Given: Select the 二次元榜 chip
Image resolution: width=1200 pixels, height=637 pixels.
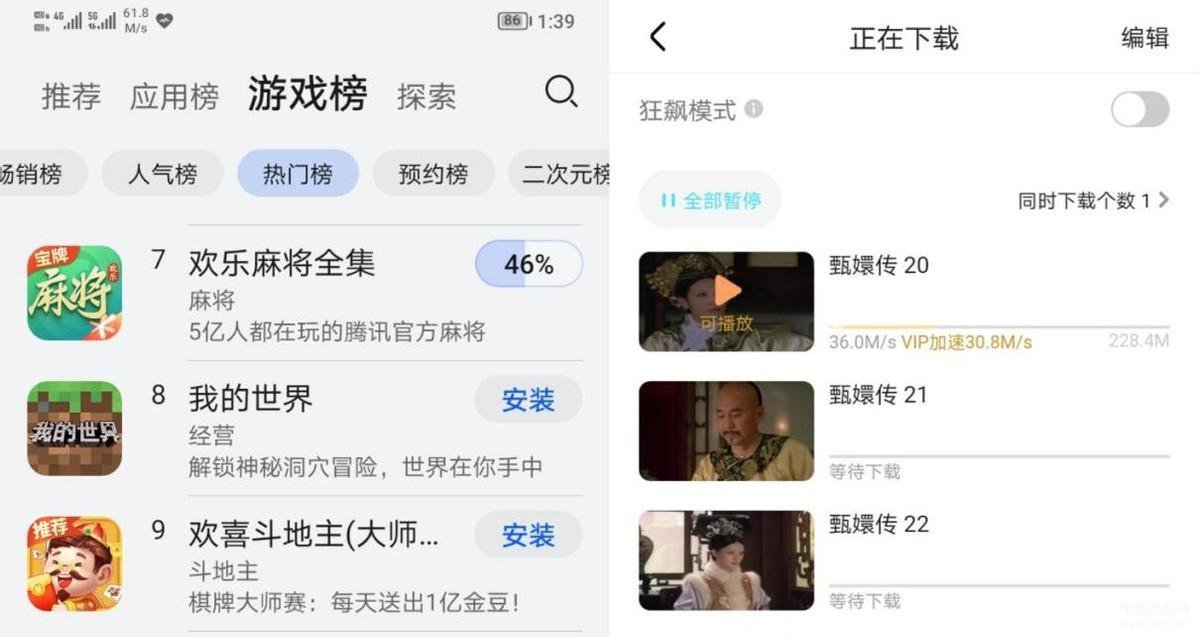Looking at the screenshot, I should coord(565,174).
